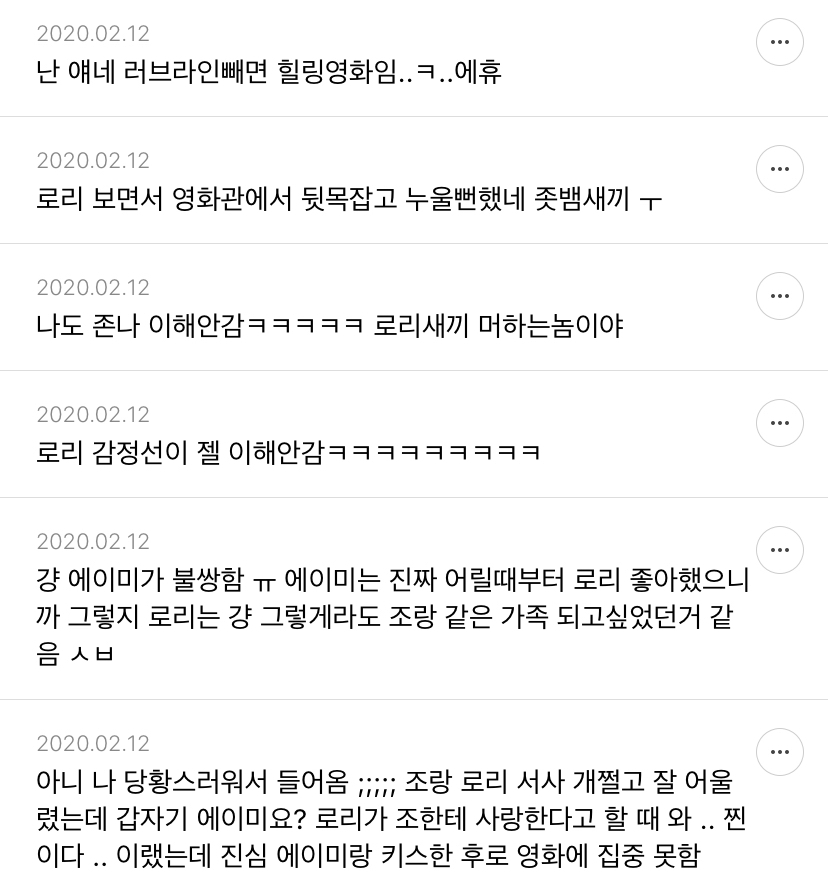The width and height of the screenshot is (828, 884).
Task: Open more options for the 힐링영화임 comment
Action: click(x=780, y=42)
